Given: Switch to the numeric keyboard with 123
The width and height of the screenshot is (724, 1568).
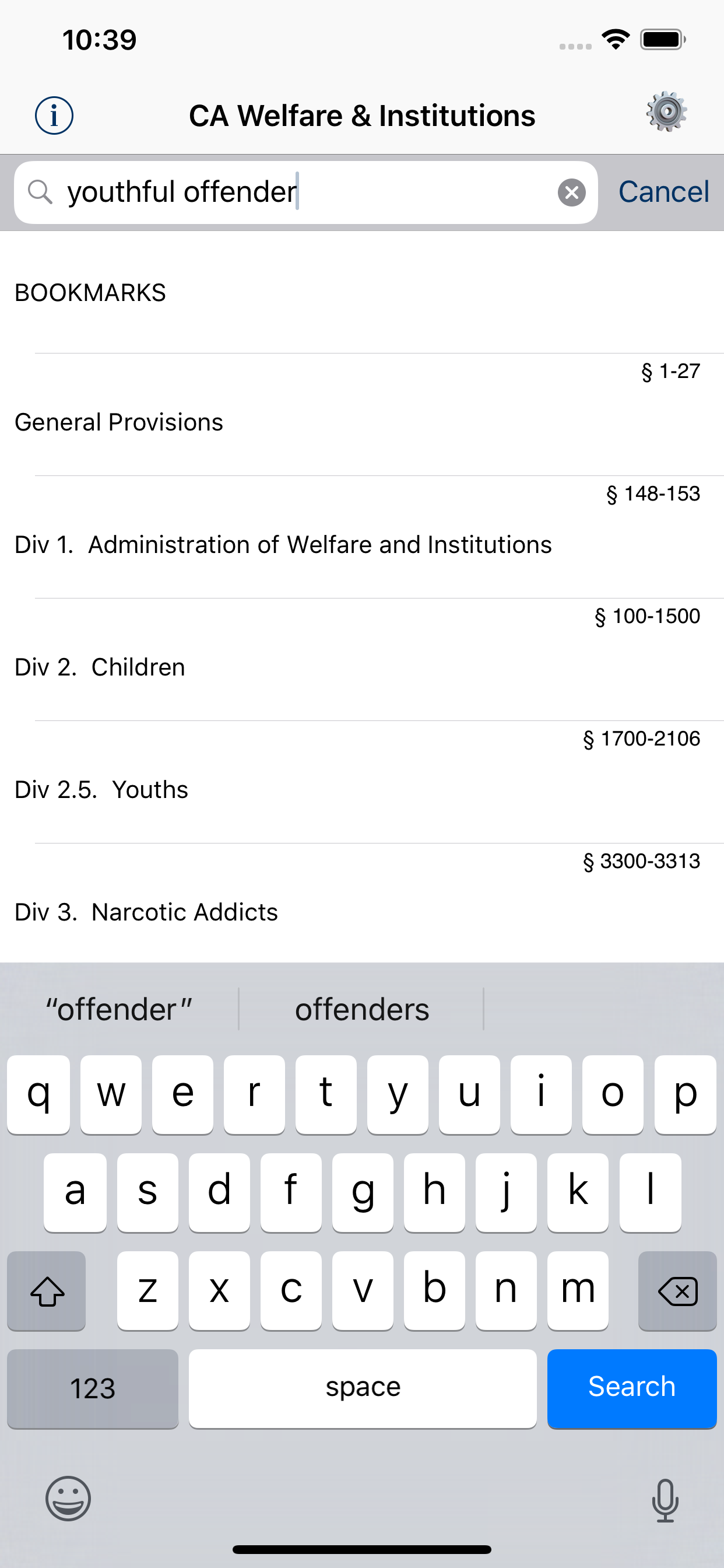Looking at the screenshot, I should click(93, 1388).
